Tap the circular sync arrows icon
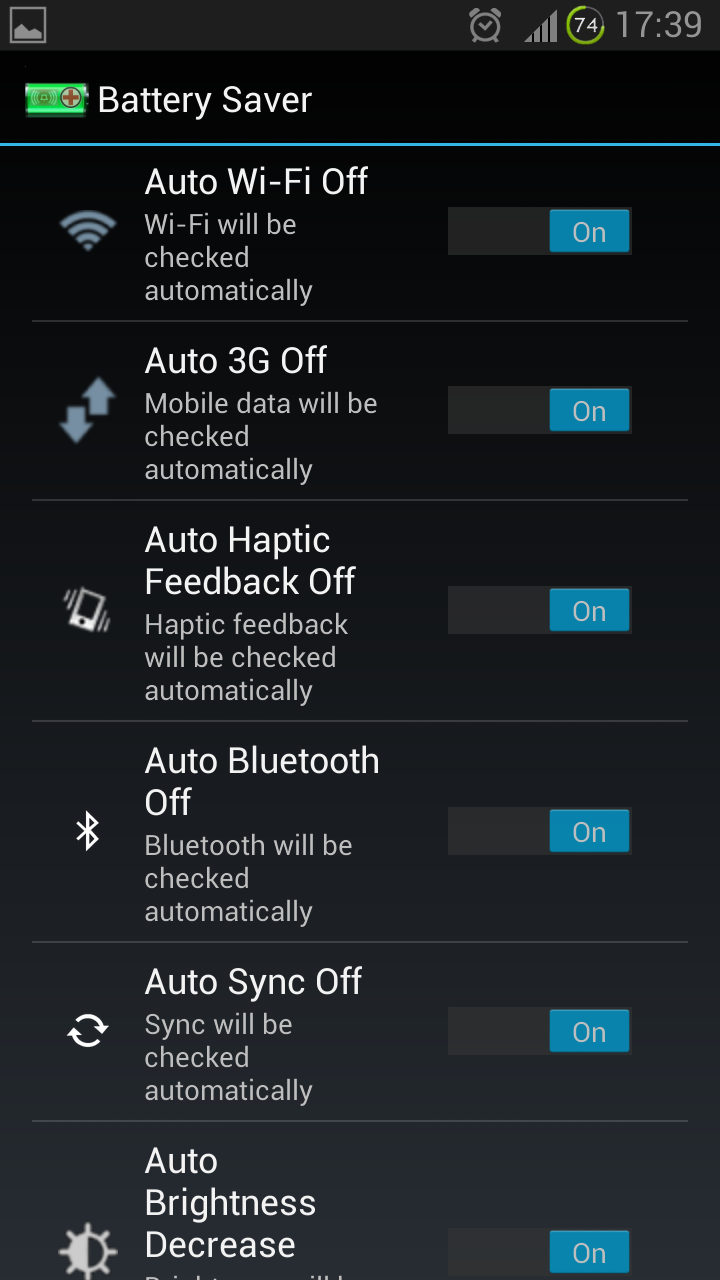The height and width of the screenshot is (1280, 720). pos(88,1031)
